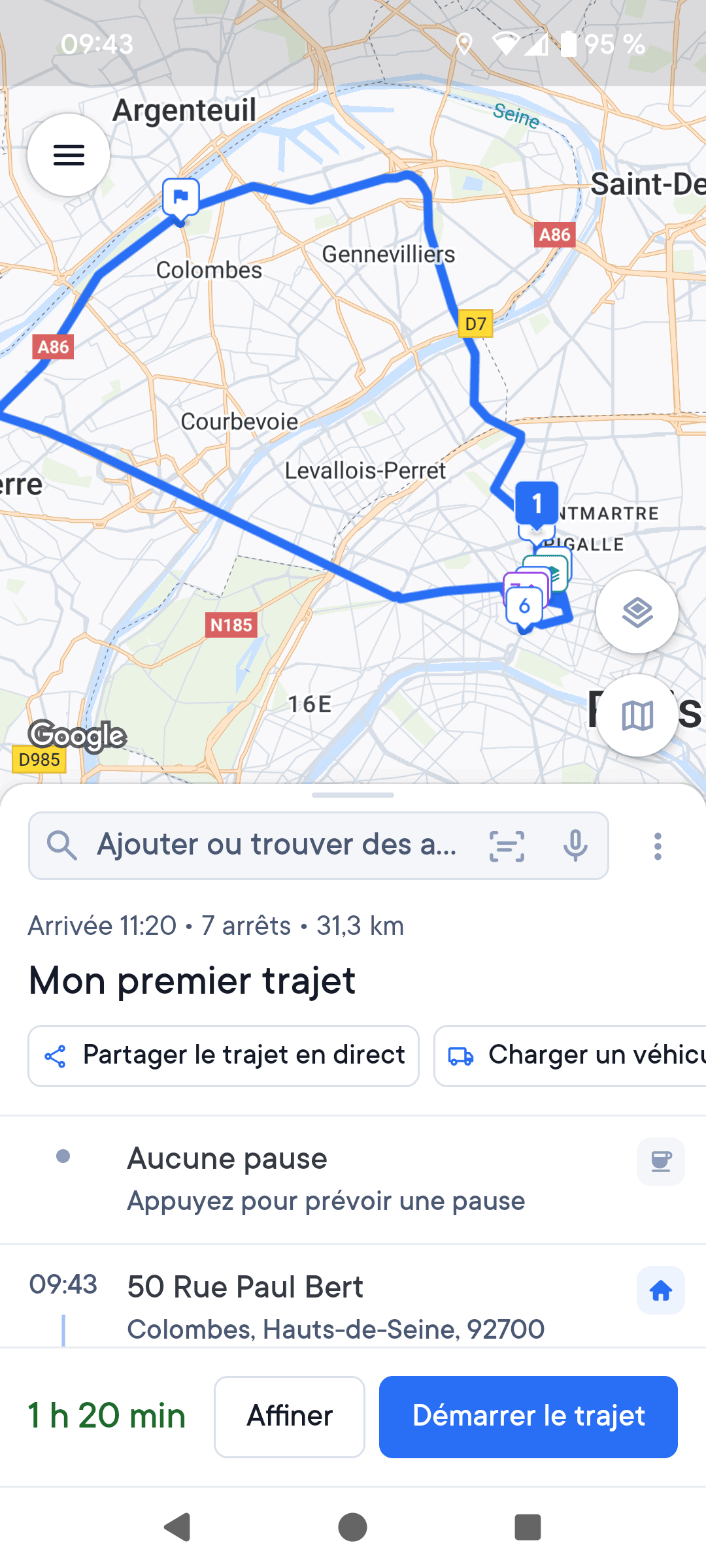706x1568 pixels.
Task: Open the three-dot overflow menu
Action: 658,845
